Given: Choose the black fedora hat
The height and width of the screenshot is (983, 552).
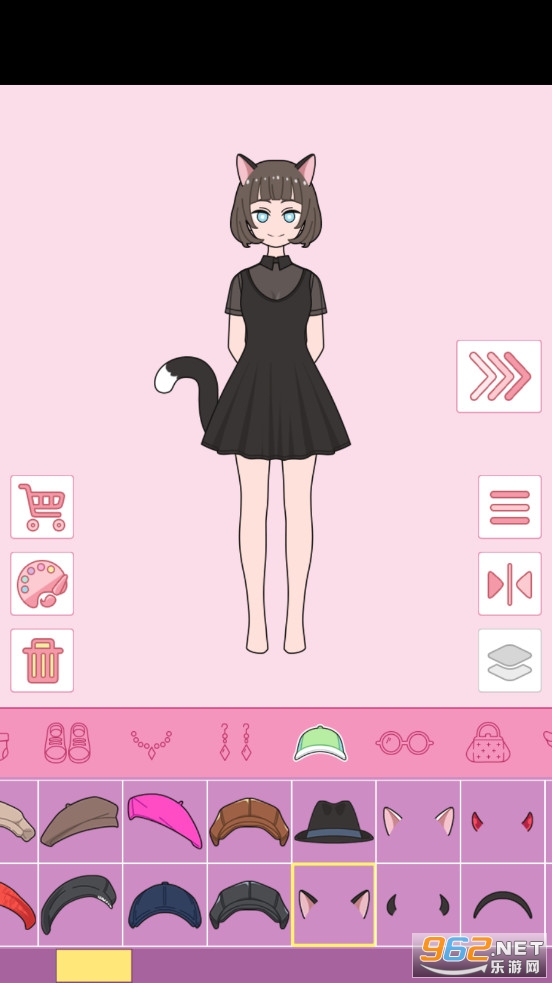Looking at the screenshot, I should click(x=333, y=821).
